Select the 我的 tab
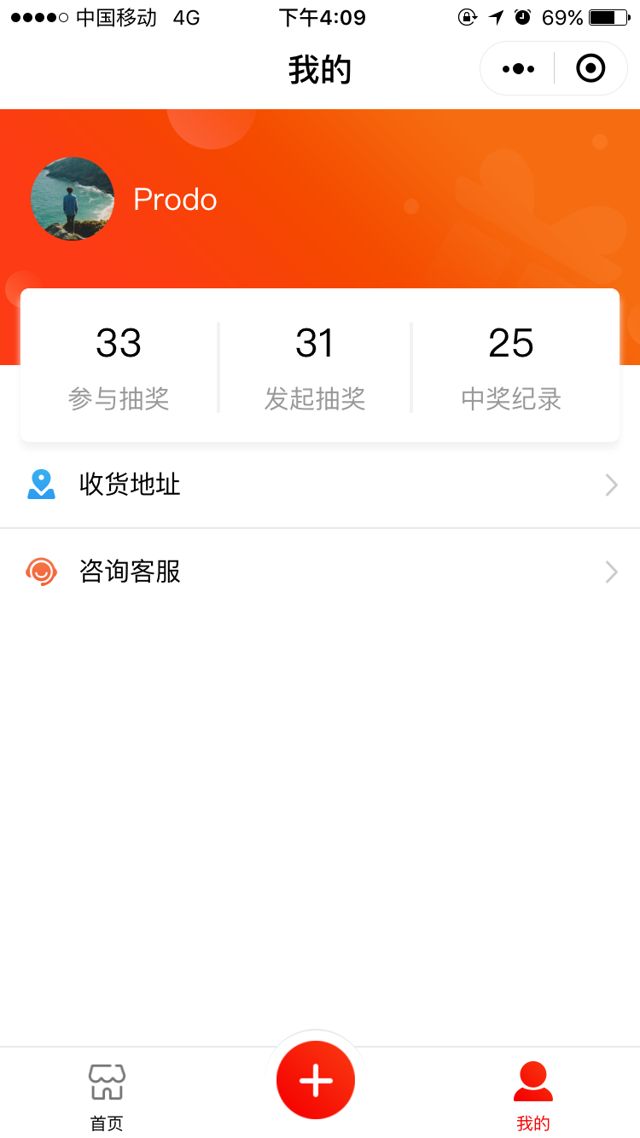 pos(533,1096)
